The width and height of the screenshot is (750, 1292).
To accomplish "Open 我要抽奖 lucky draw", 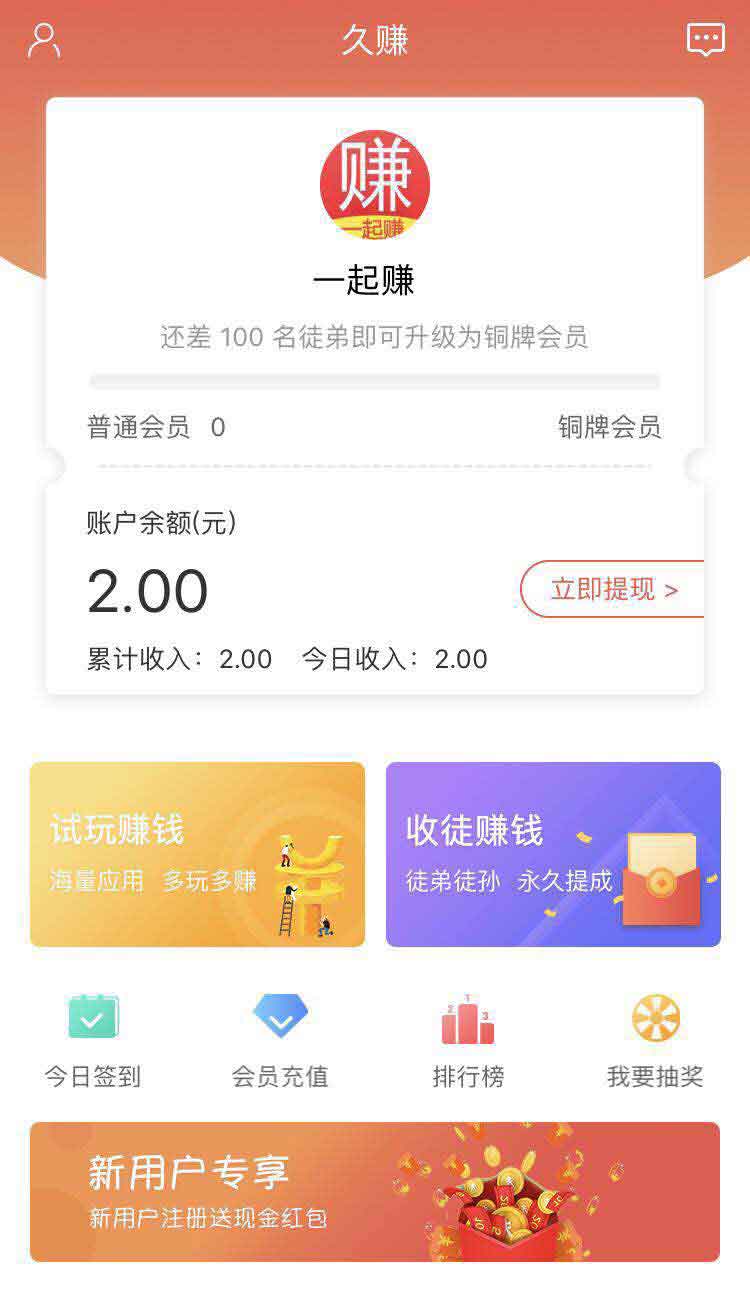I will coord(655,1040).
